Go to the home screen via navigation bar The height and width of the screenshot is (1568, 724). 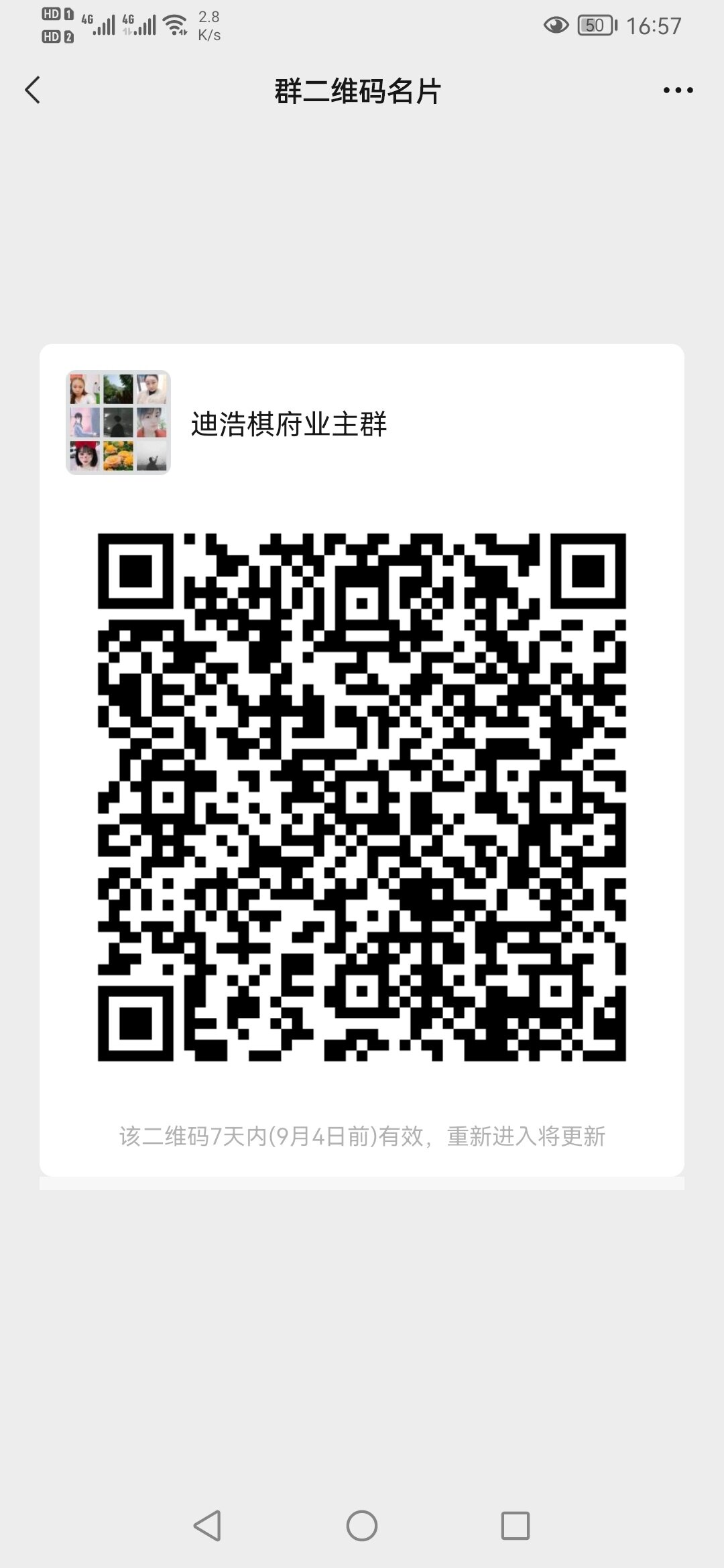coord(362,1526)
